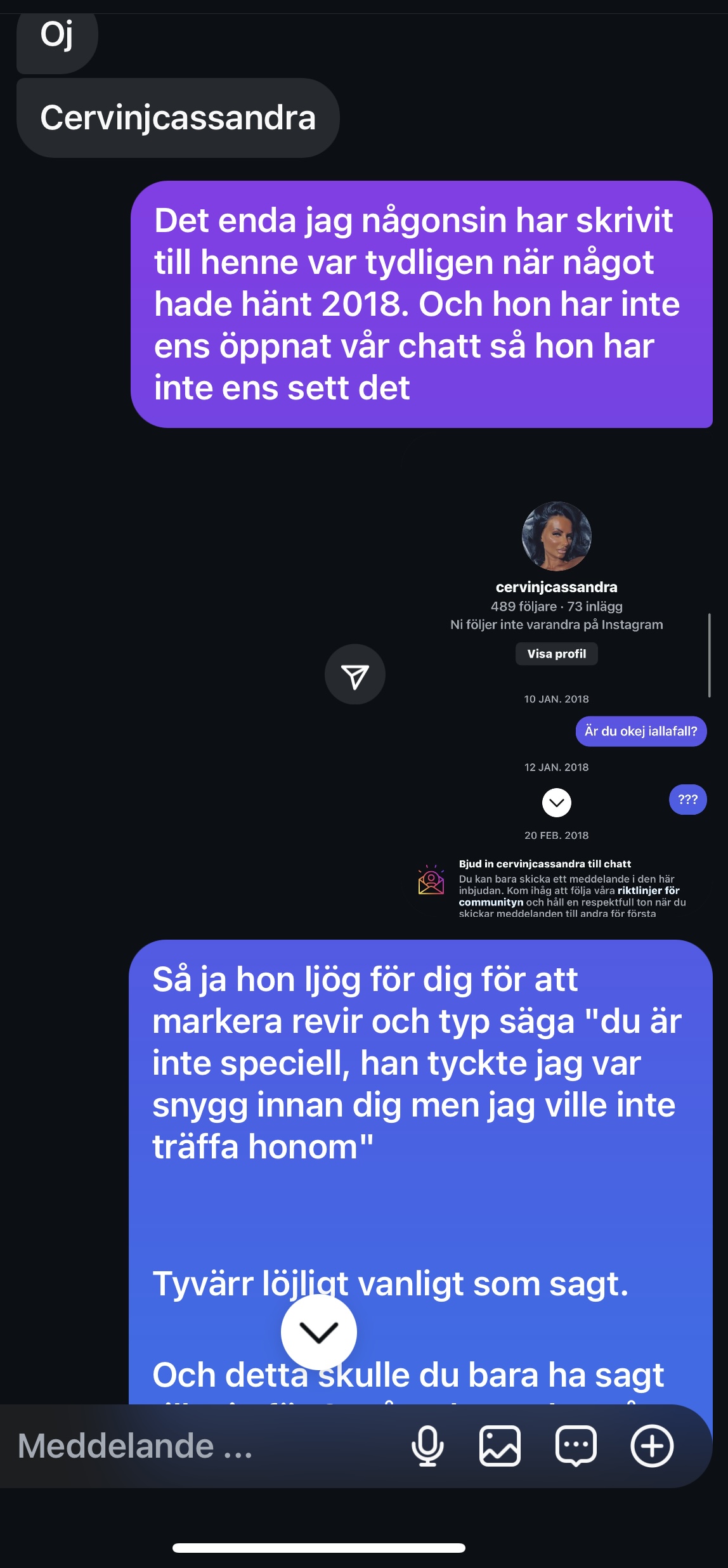Forward the shared screenshot using the paper-plane icon
The width and height of the screenshot is (728, 1568).
[355, 675]
